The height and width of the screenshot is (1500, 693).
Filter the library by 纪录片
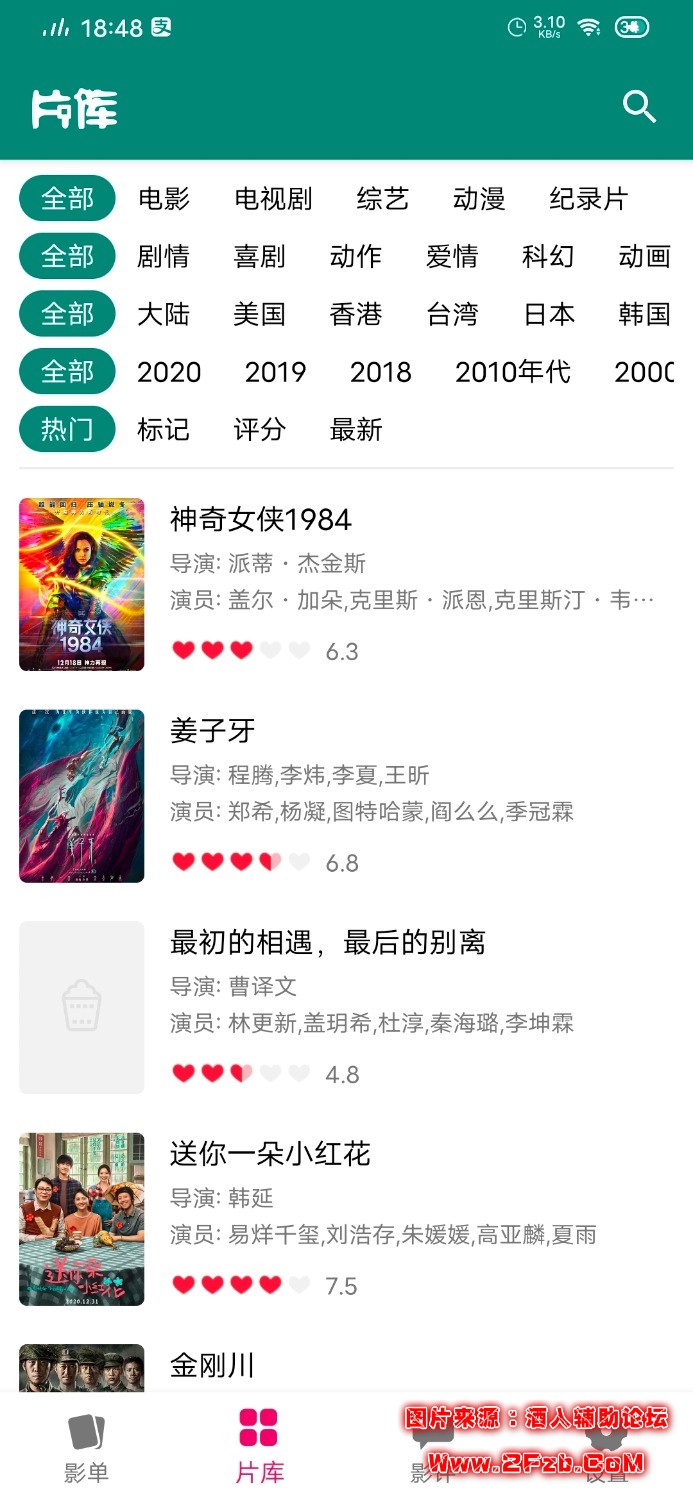(588, 199)
